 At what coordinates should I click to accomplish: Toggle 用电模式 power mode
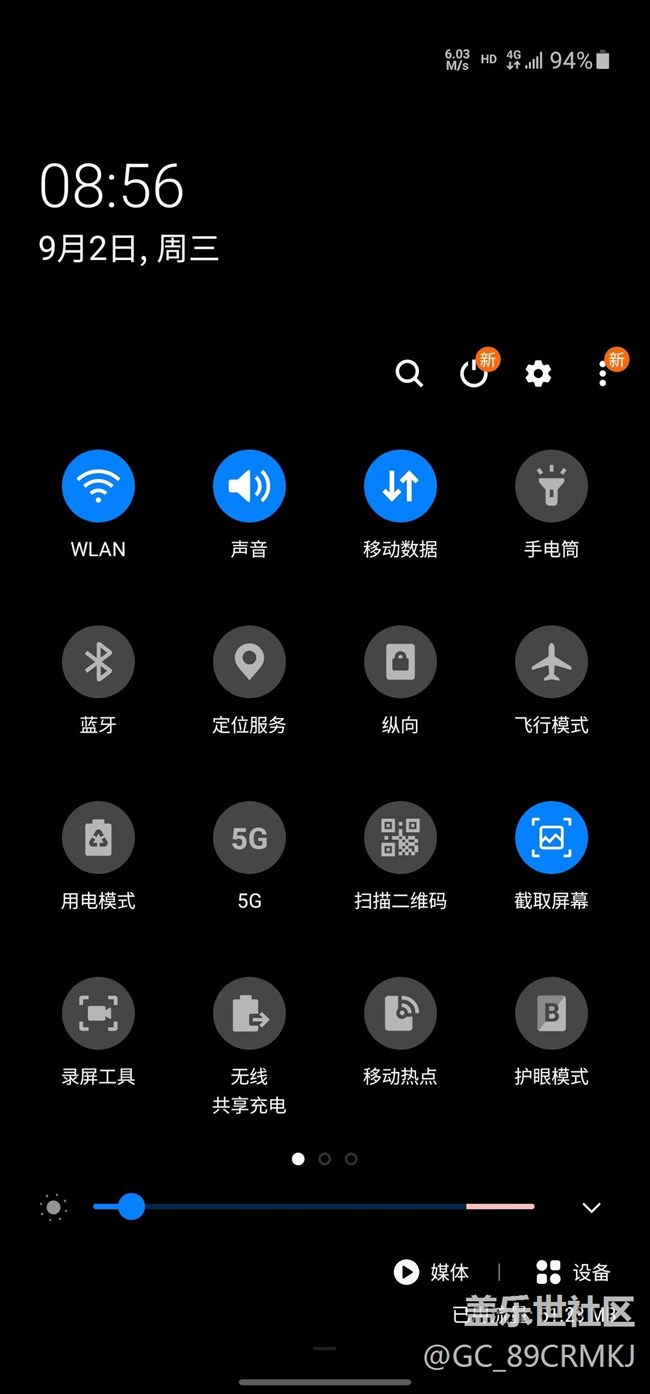(98, 838)
